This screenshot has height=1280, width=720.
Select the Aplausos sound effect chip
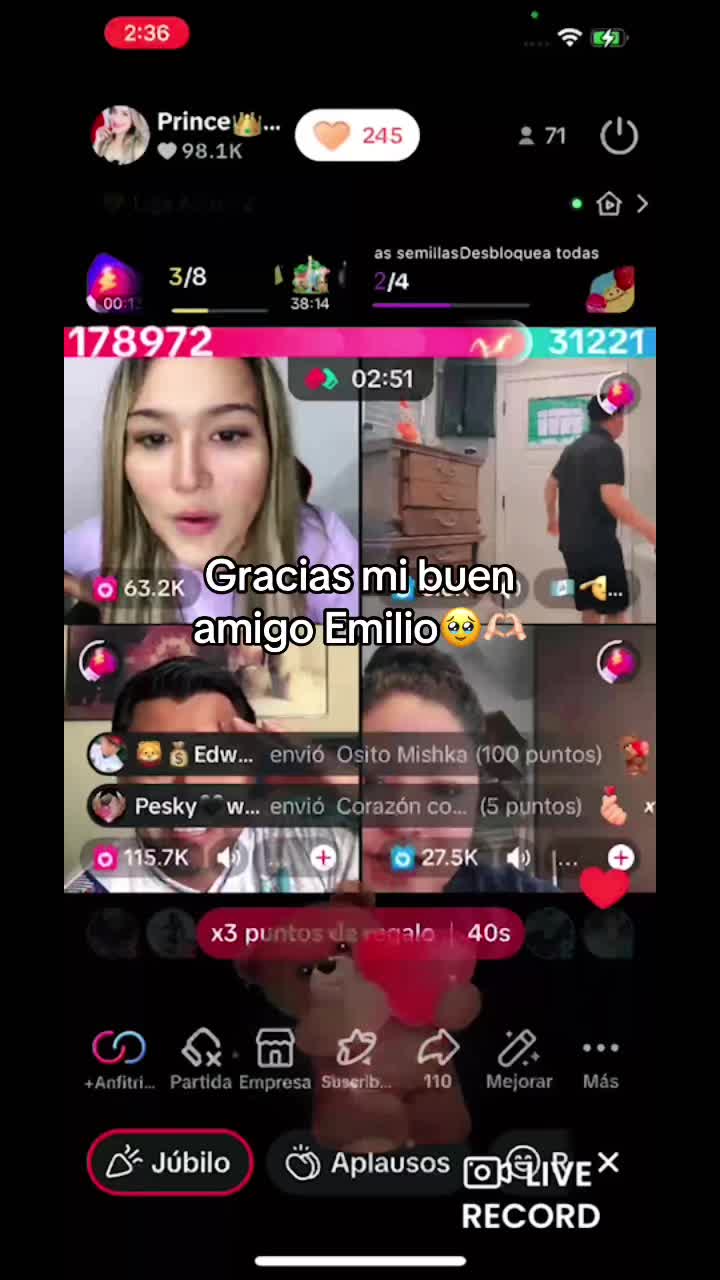pos(368,1163)
